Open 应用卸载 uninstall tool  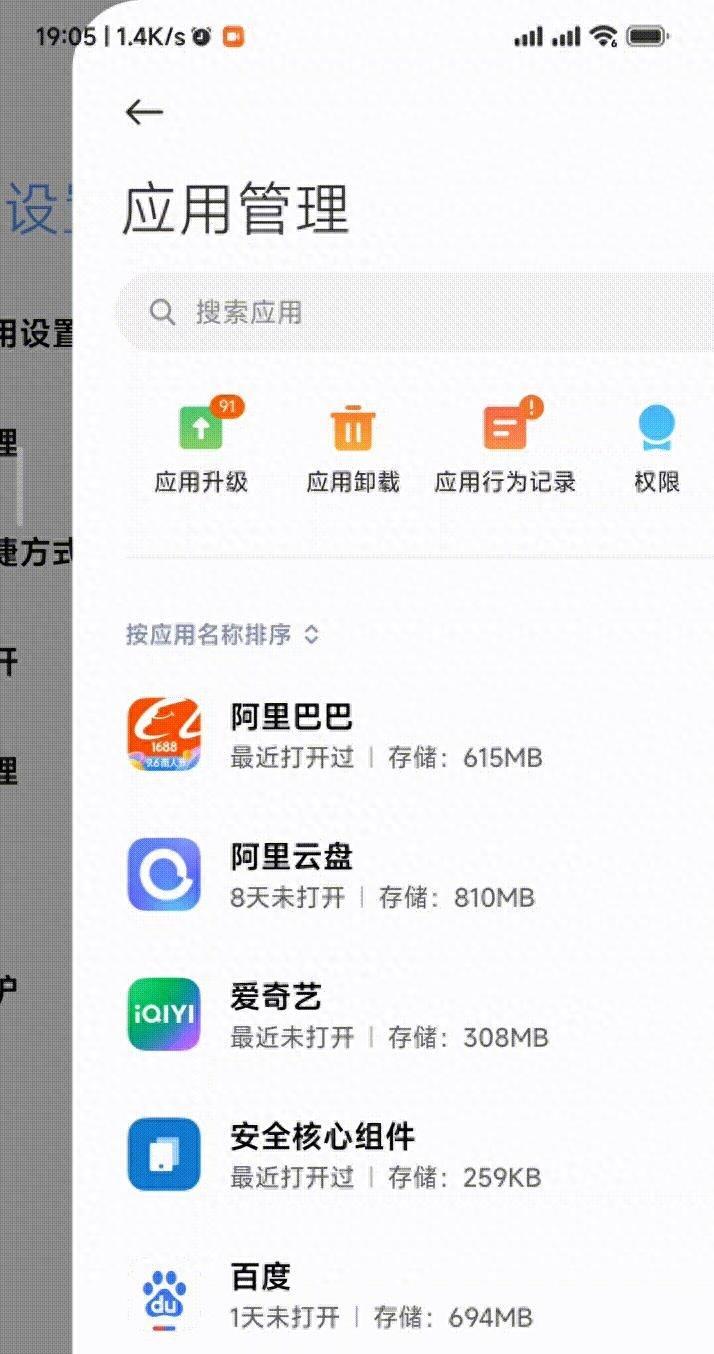coord(353,448)
